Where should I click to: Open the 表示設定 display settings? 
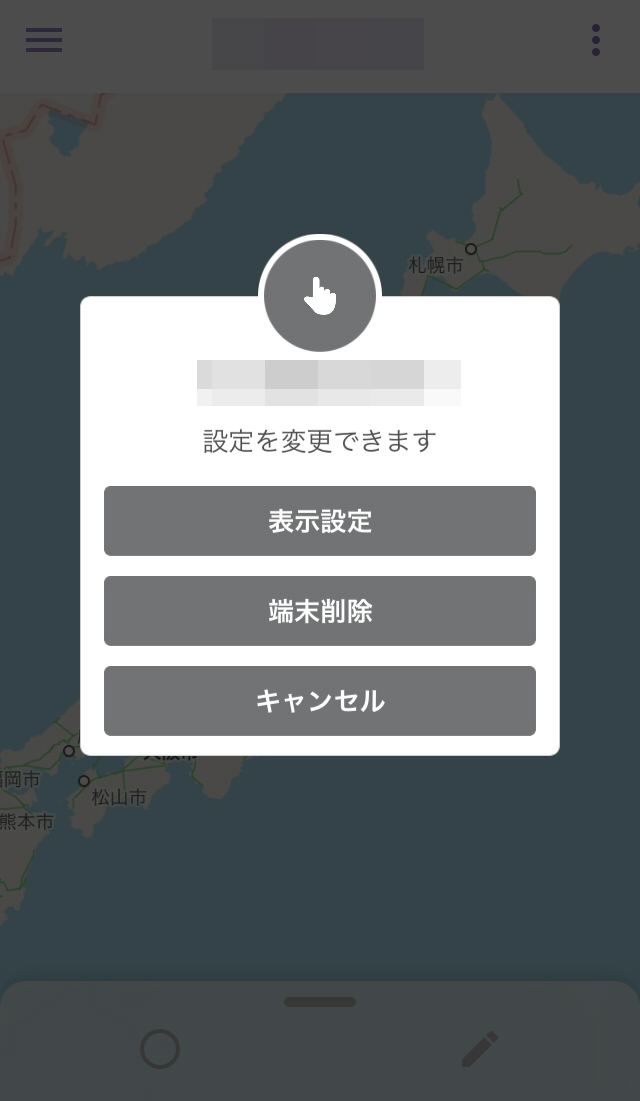tap(320, 521)
